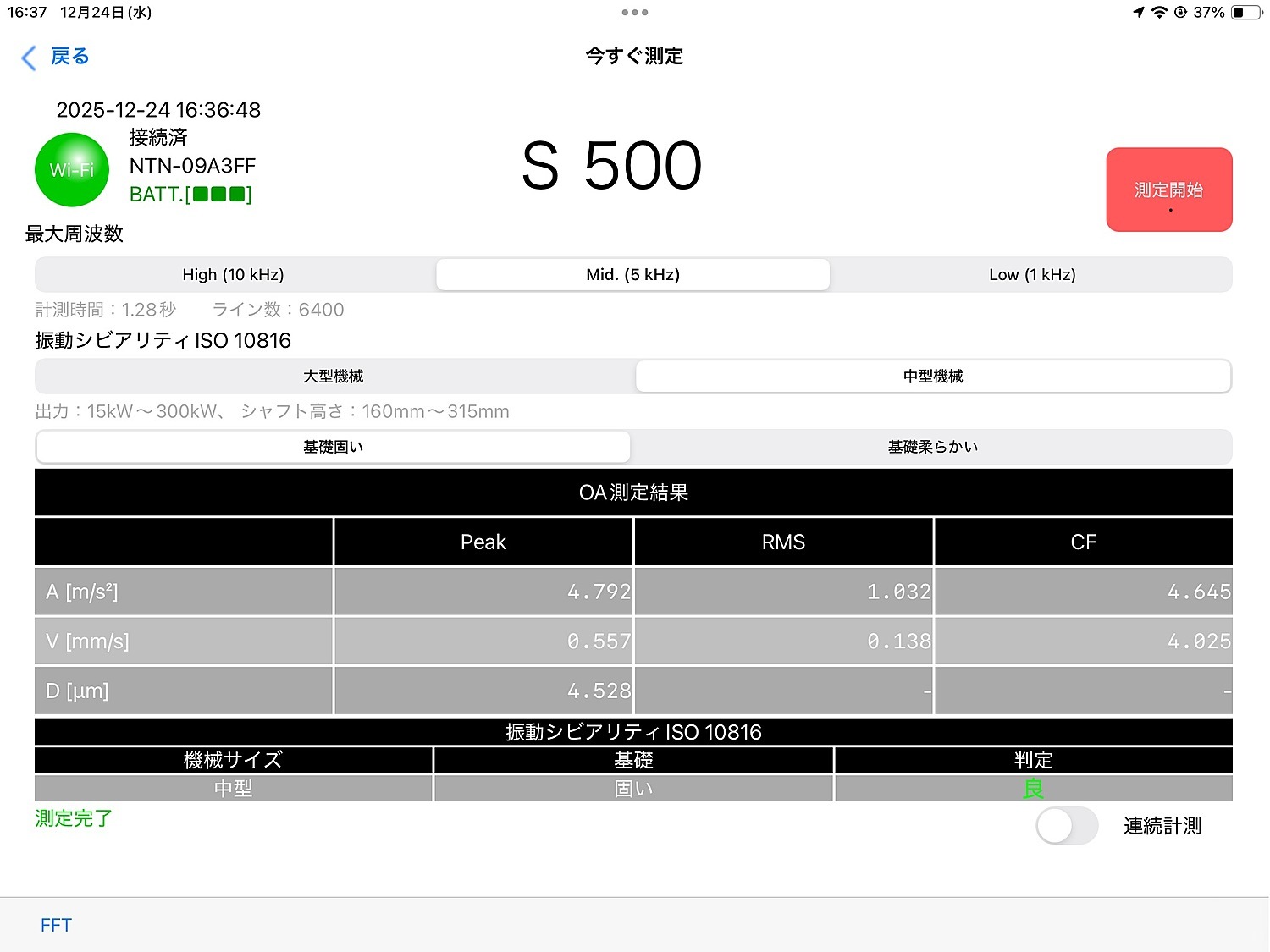Select Low (1 kHz) max frequency
This screenshot has height=952, width=1270.
point(1031,274)
